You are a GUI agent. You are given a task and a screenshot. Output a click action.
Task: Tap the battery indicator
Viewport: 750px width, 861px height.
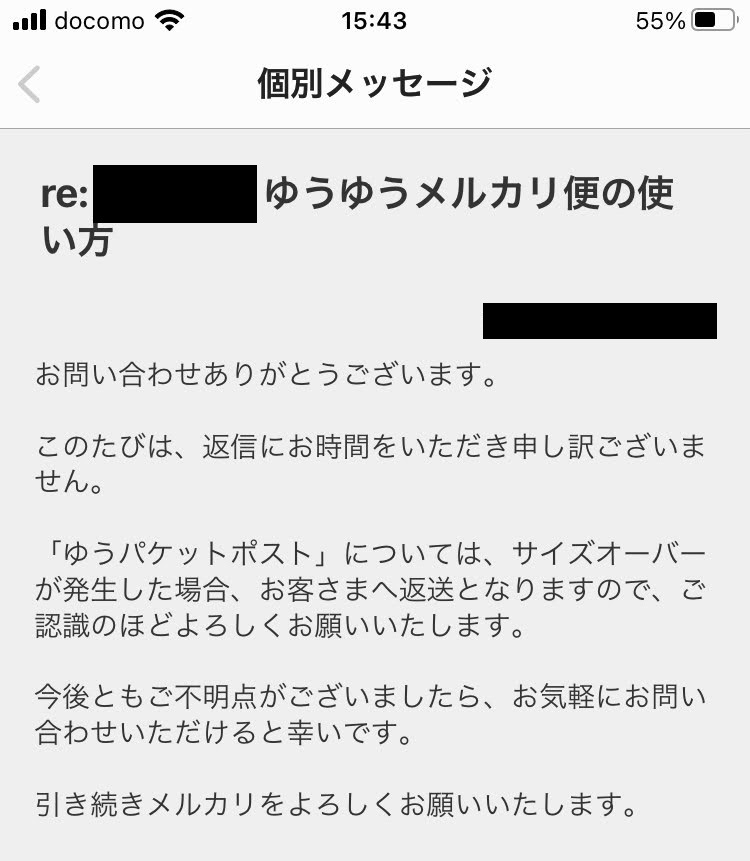[x=711, y=18]
